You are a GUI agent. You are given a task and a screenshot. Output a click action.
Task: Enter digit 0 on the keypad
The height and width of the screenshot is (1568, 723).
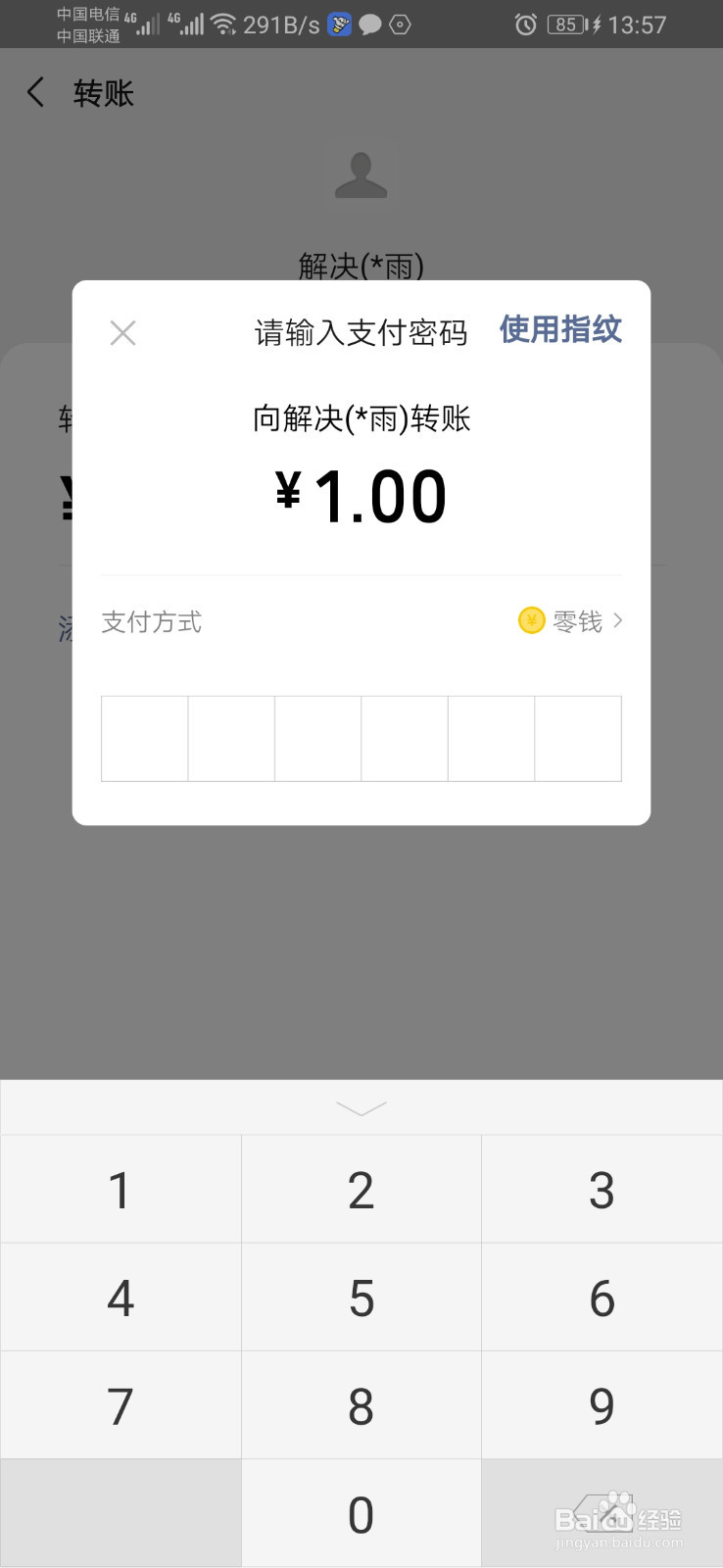pyautogui.click(x=361, y=1513)
